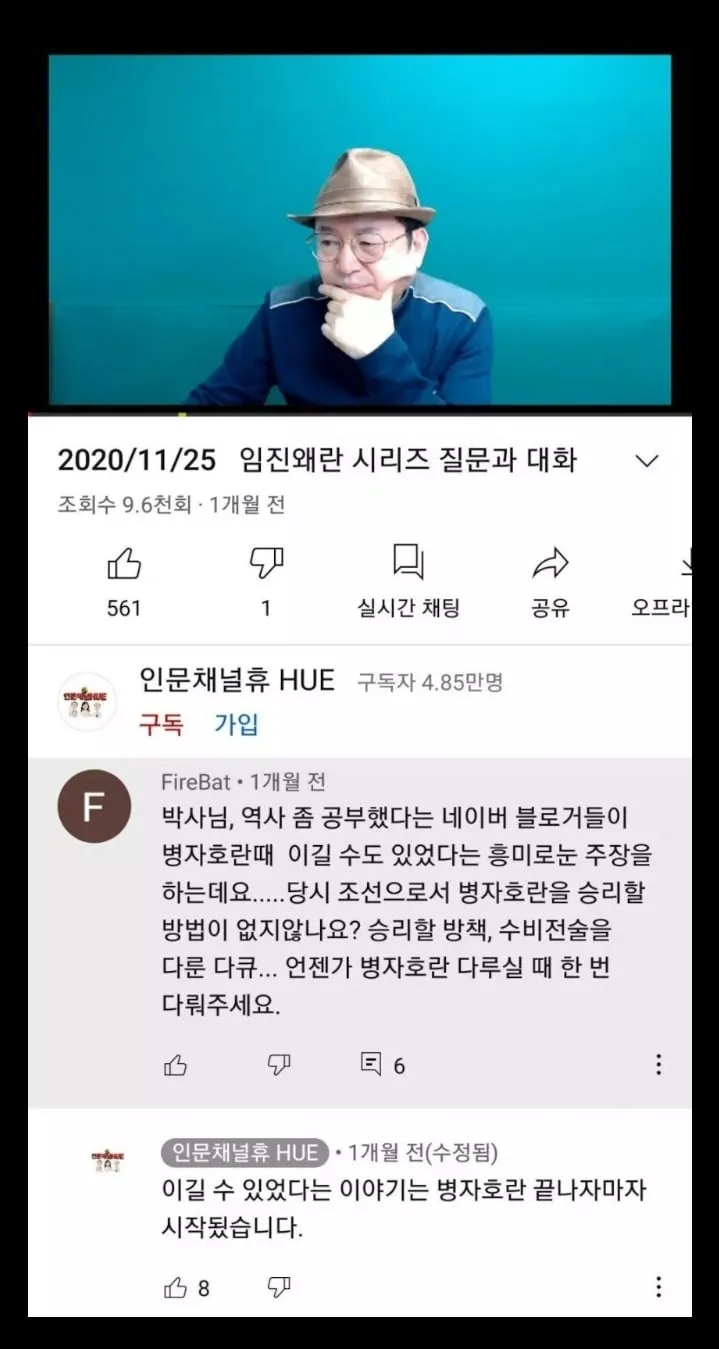Subscribe with the 구독 button
This screenshot has width=719, height=1349.
(x=160, y=725)
